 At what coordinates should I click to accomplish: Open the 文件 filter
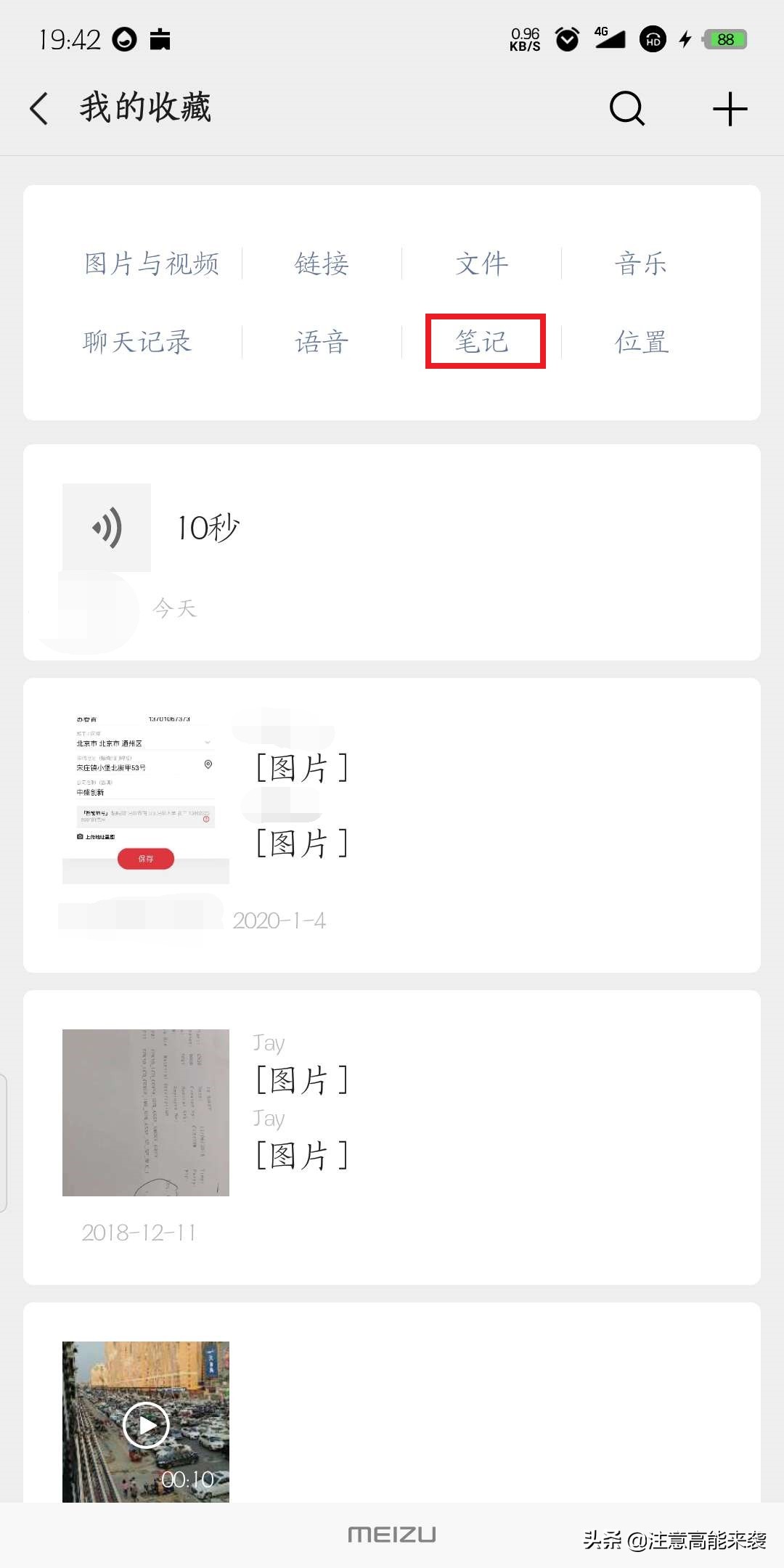(481, 264)
